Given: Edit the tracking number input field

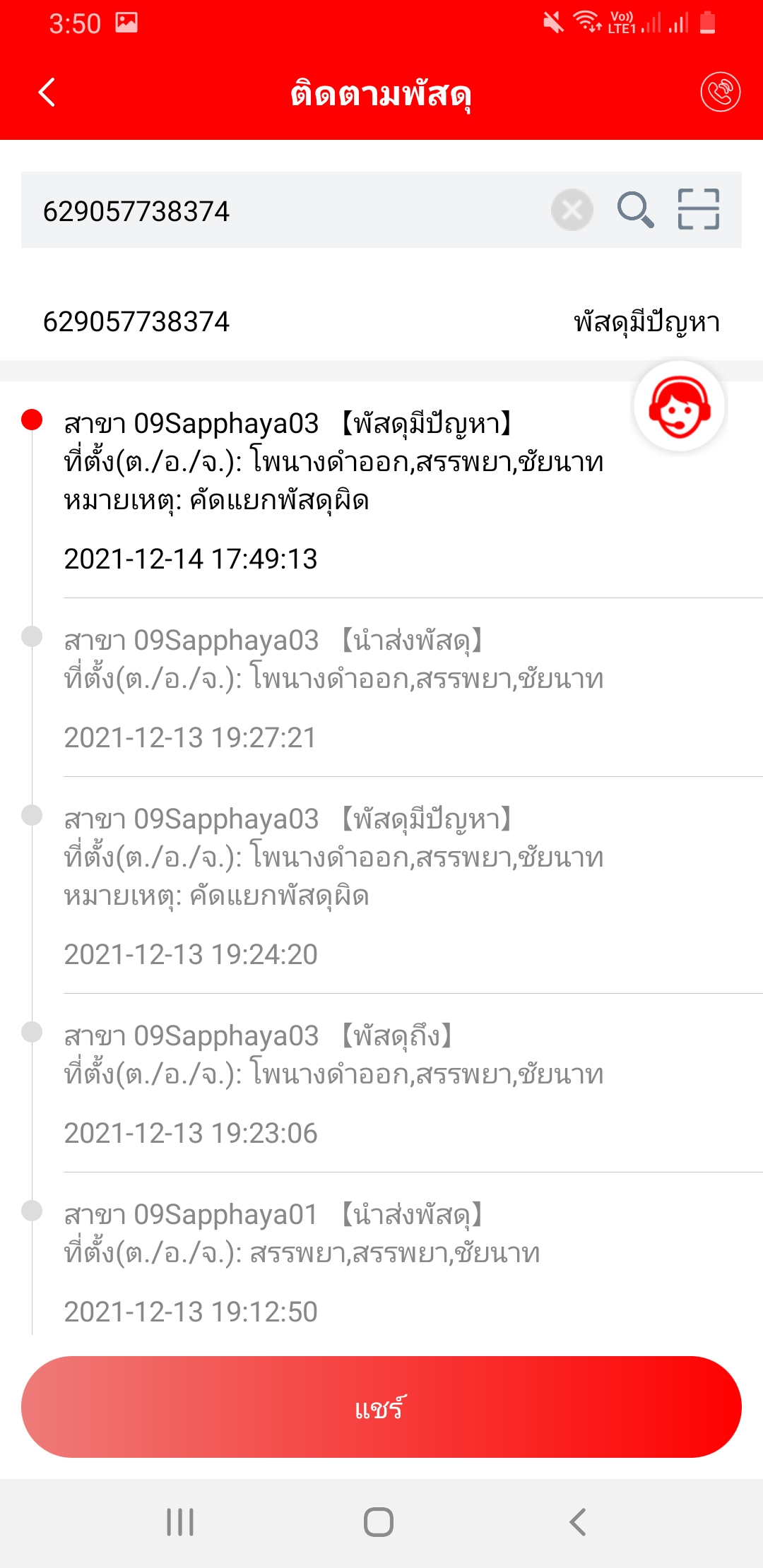Looking at the screenshot, I should (283, 210).
